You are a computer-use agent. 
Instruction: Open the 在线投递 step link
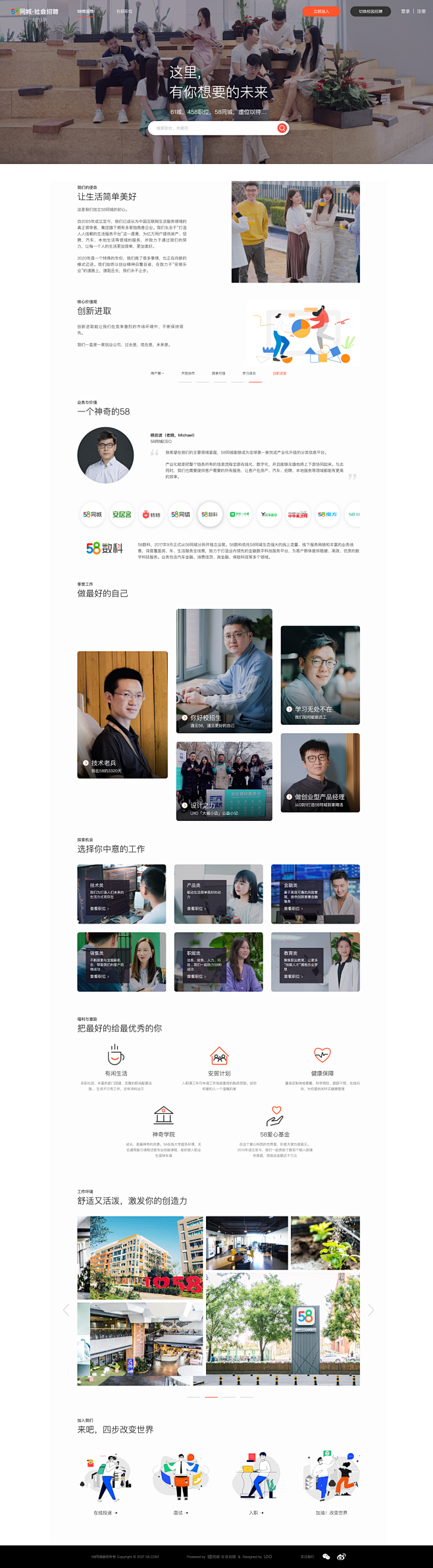[x=105, y=1513]
